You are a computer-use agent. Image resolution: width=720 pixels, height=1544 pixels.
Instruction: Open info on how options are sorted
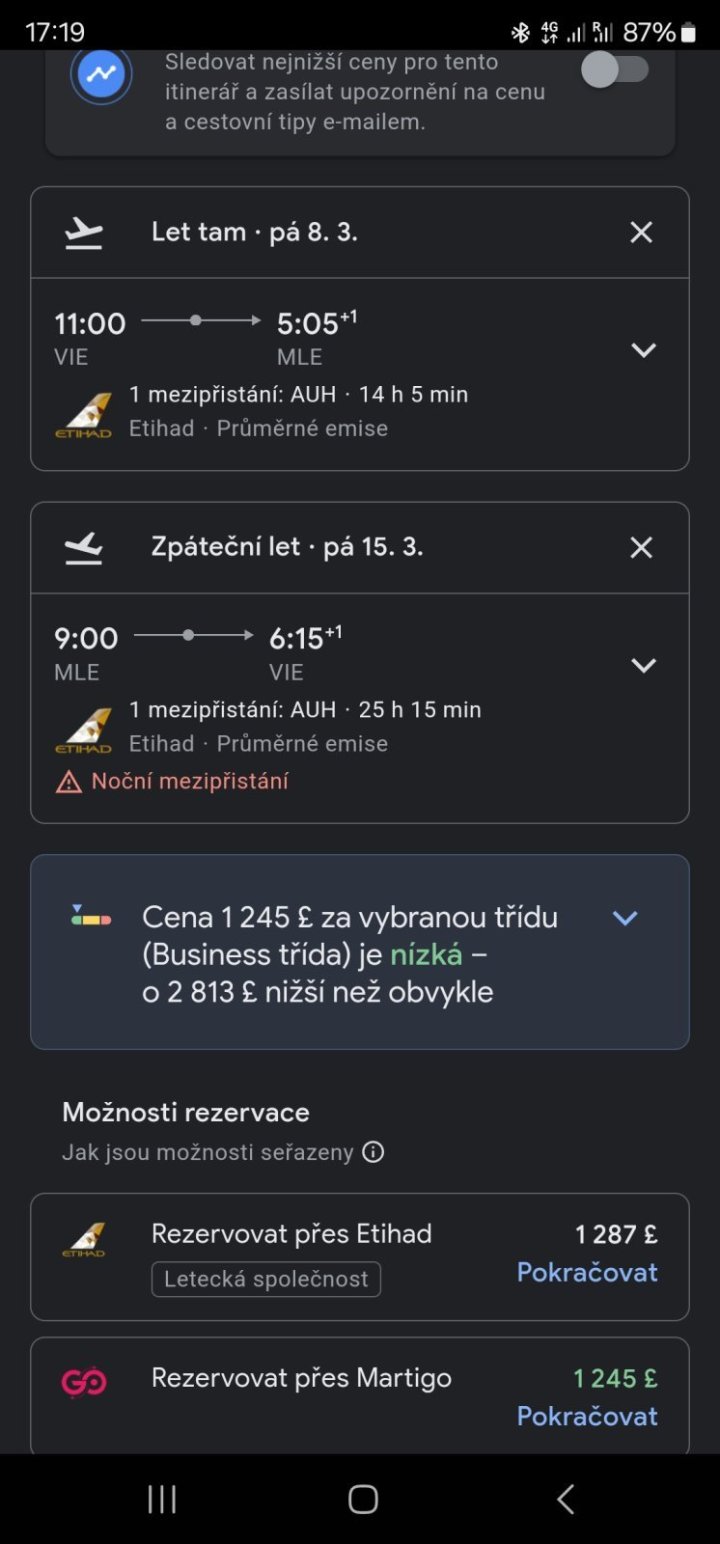pyautogui.click(x=373, y=1152)
